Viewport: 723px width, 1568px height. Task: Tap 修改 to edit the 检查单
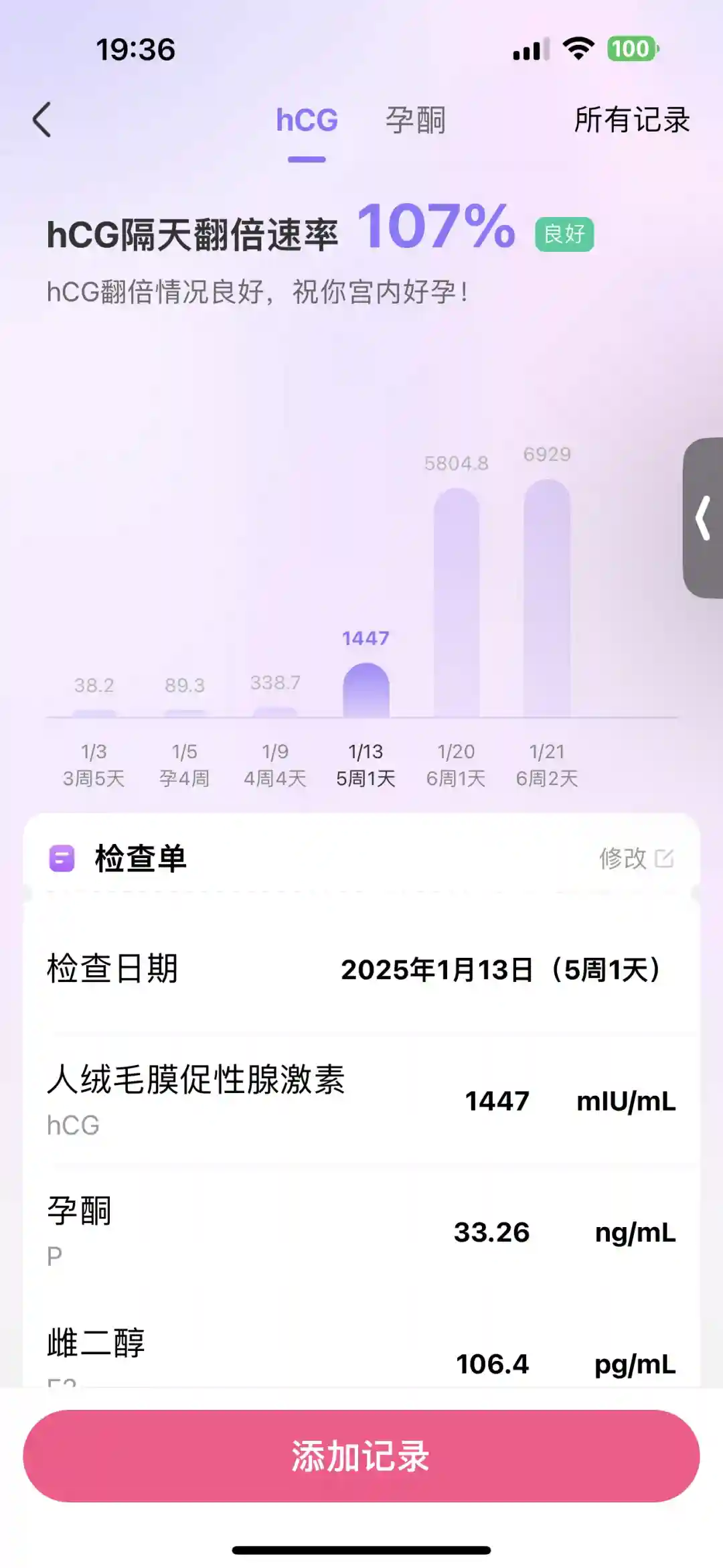(x=635, y=858)
